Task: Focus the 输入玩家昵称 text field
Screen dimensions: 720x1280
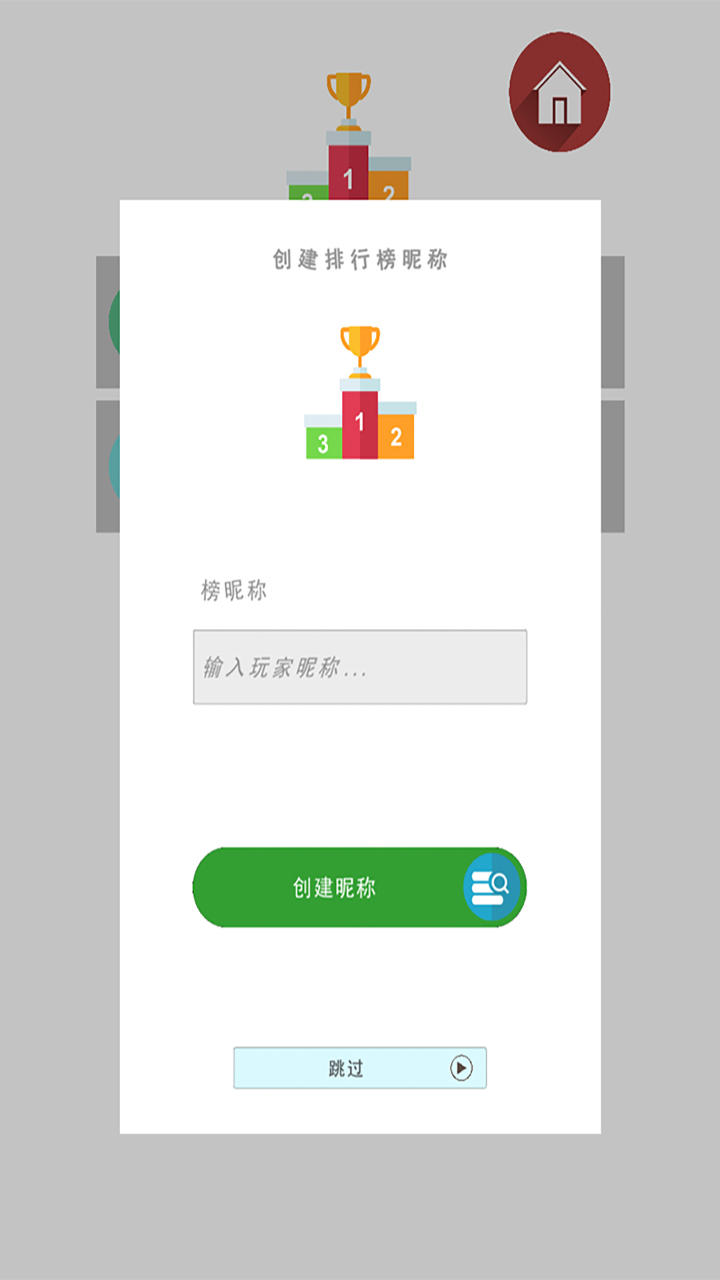Action: pos(359,667)
